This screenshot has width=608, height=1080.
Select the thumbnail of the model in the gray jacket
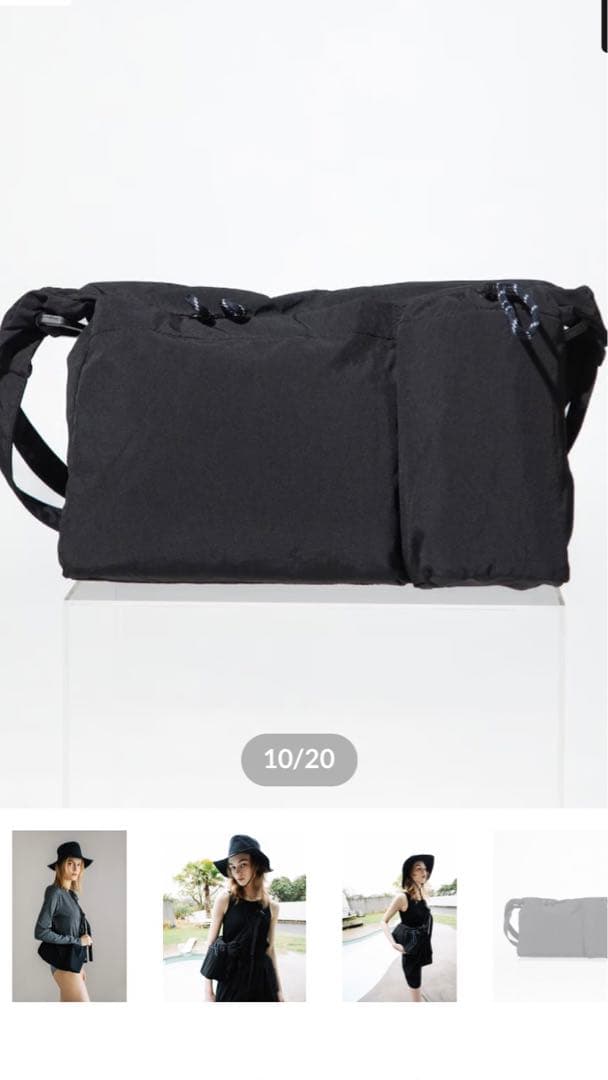tap(69, 915)
